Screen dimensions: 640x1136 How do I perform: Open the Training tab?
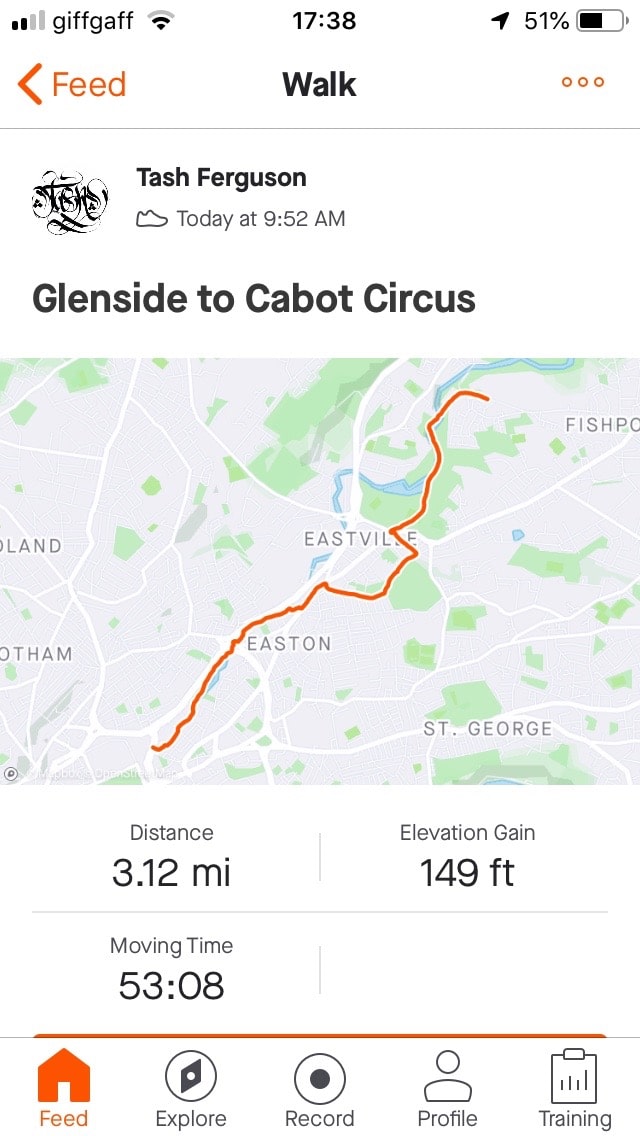(575, 1089)
